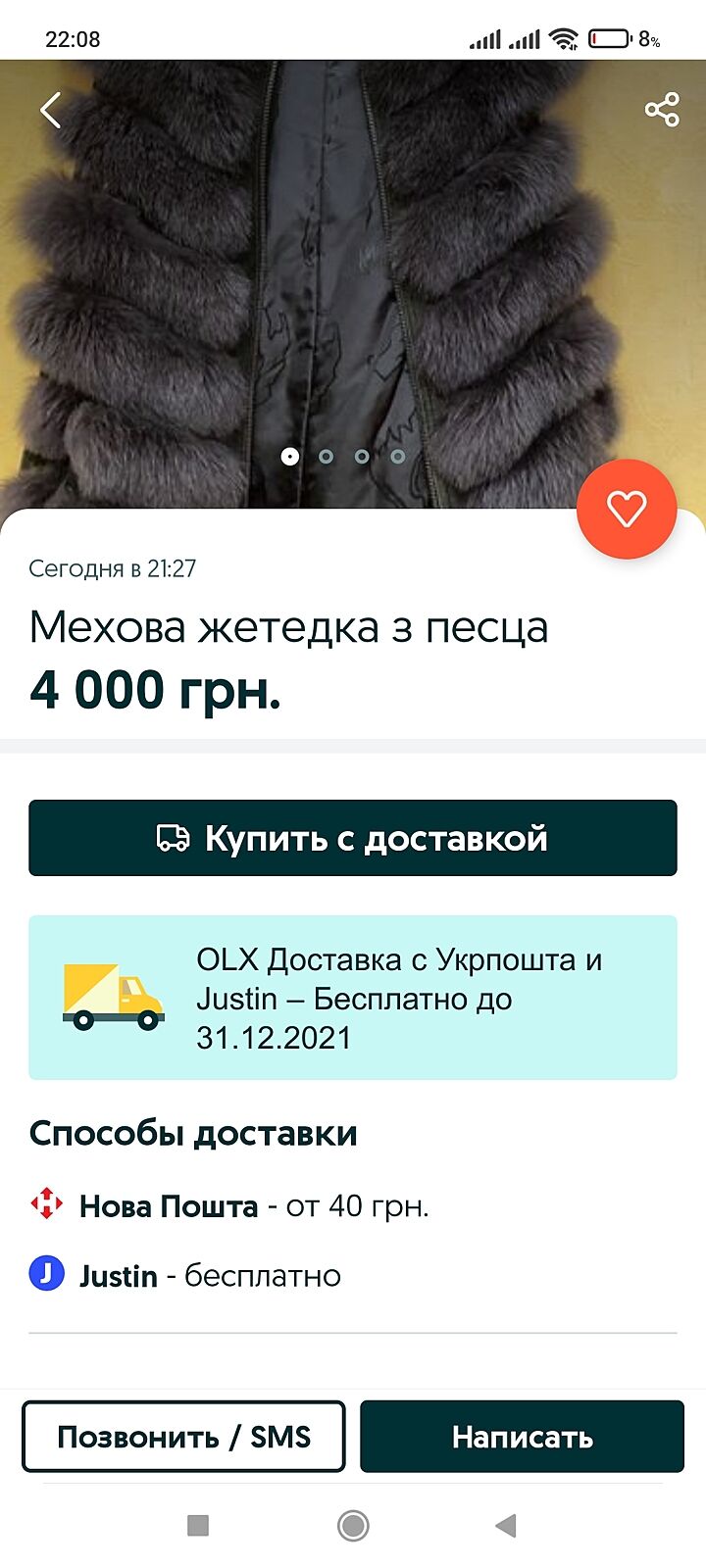
Task: Tap the system home button
Action: (x=353, y=1525)
